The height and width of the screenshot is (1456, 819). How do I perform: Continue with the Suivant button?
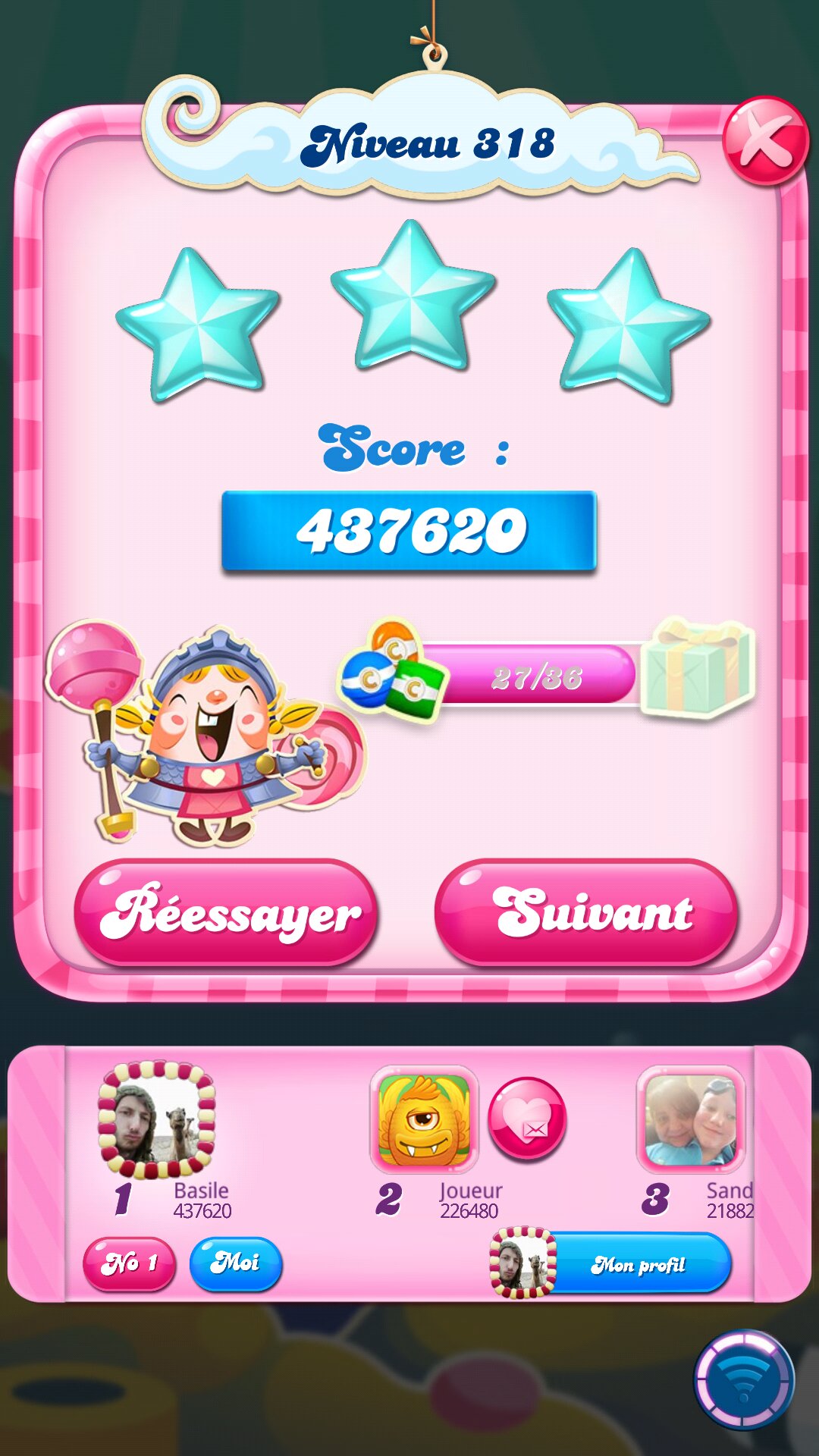585,913
